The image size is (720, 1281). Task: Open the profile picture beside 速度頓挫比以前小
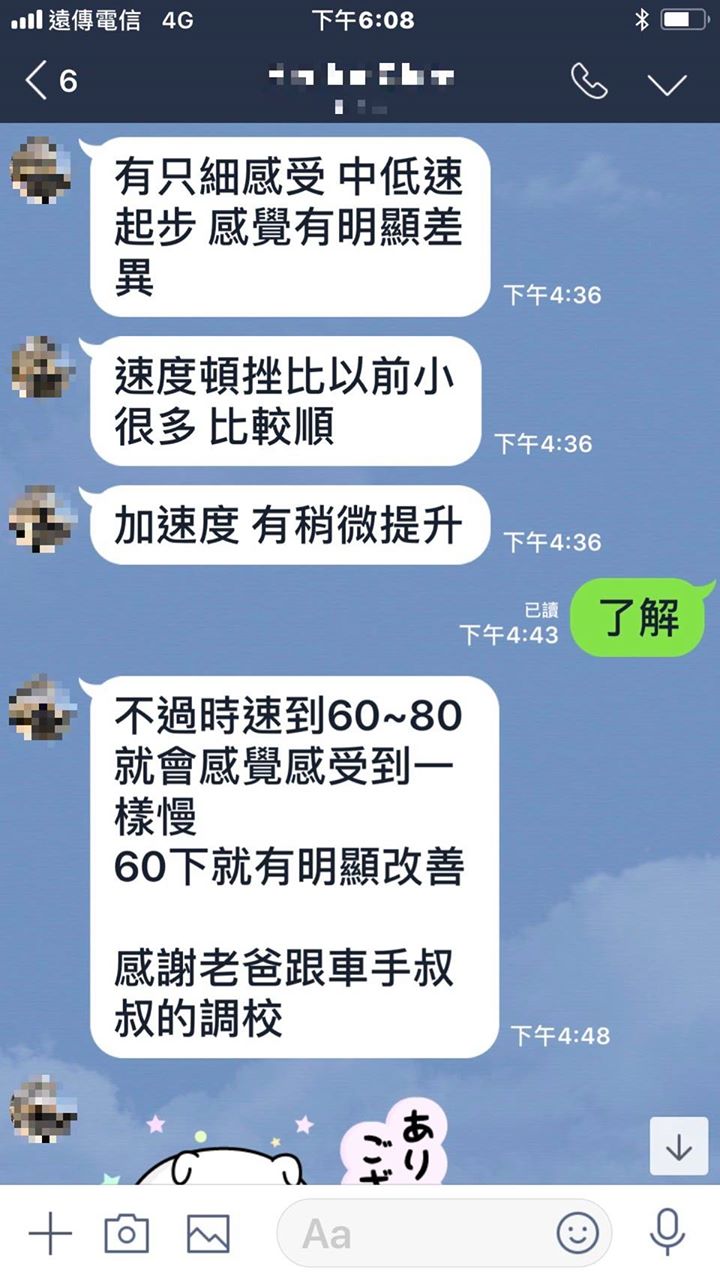click(x=42, y=367)
